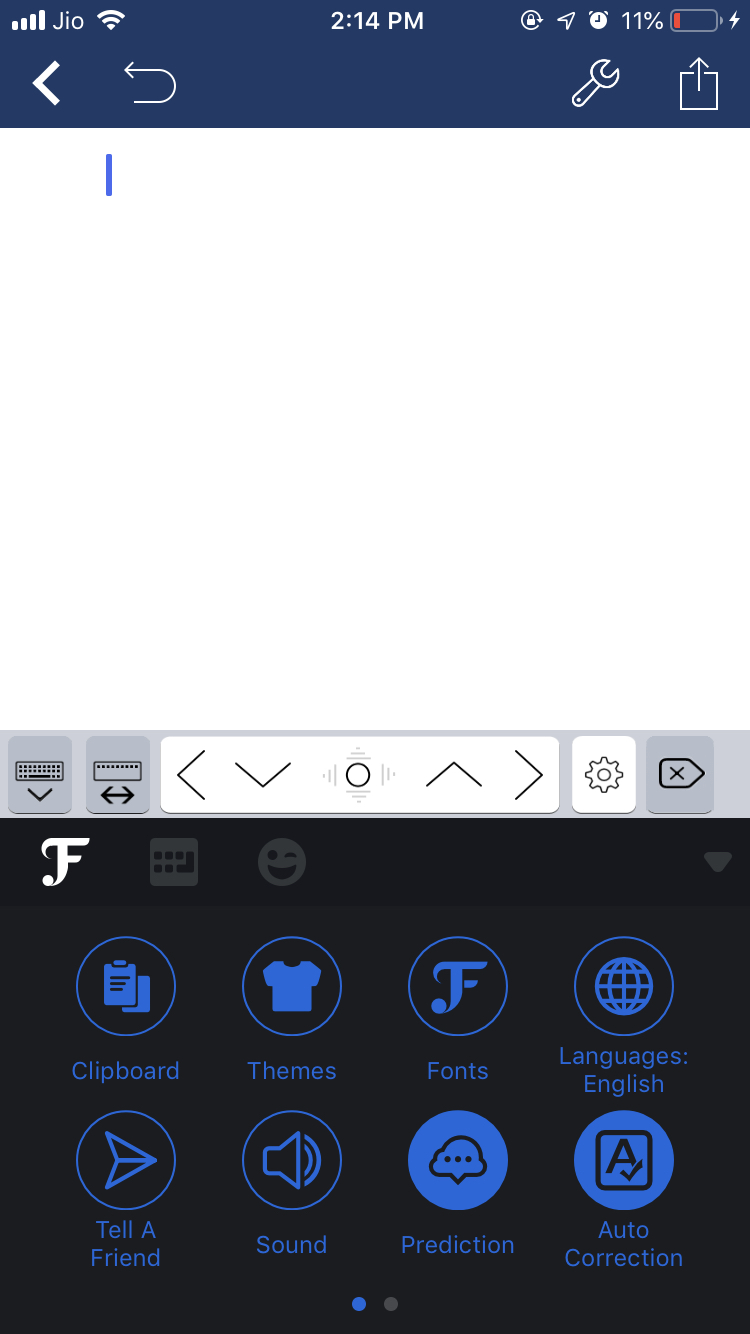750x1334 pixels.
Task: Tap the backspace delete key
Action: [681, 774]
